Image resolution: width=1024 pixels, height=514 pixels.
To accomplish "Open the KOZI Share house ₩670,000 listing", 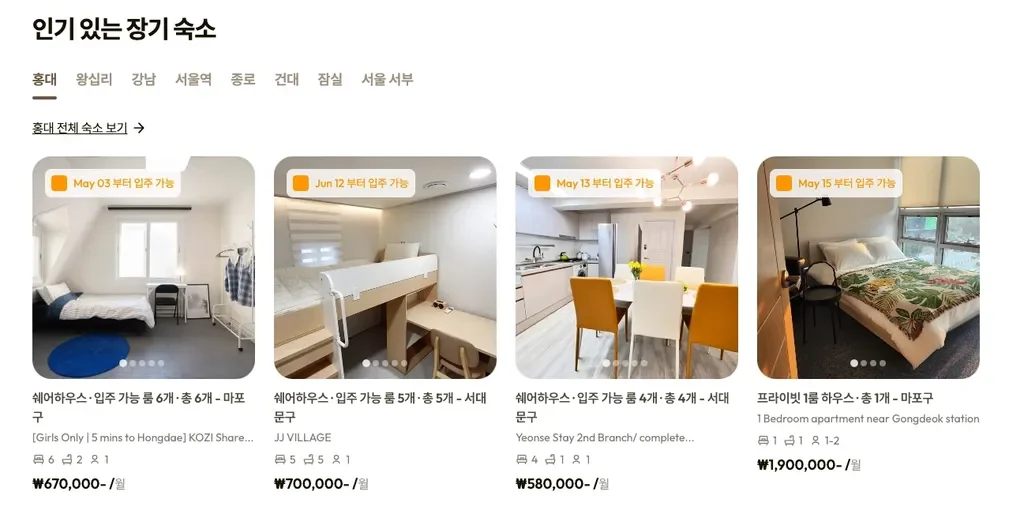I will pos(143,267).
